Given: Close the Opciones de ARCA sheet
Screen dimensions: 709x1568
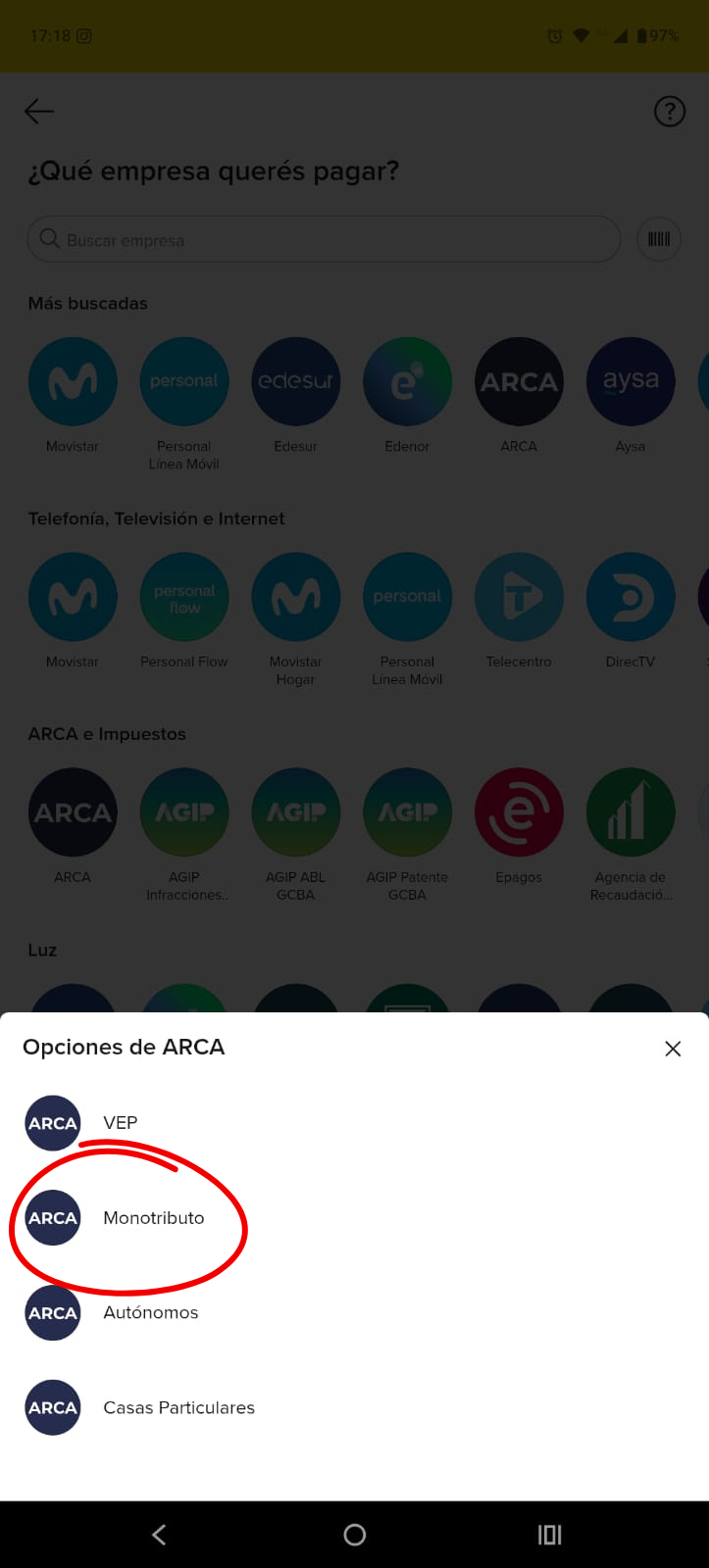Looking at the screenshot, I should 673,1049.
